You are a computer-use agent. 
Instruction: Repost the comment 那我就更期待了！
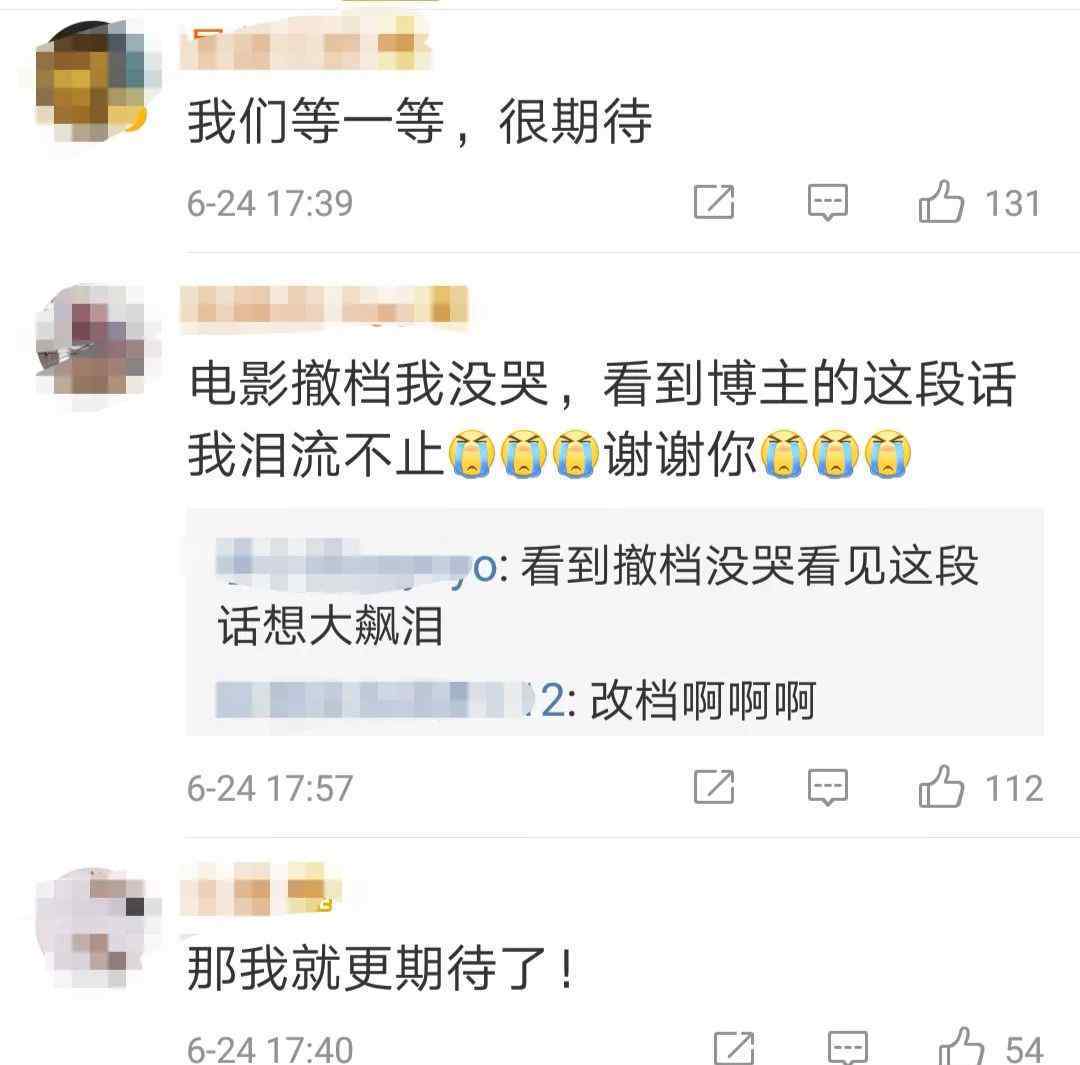(x=735, y=1047)
